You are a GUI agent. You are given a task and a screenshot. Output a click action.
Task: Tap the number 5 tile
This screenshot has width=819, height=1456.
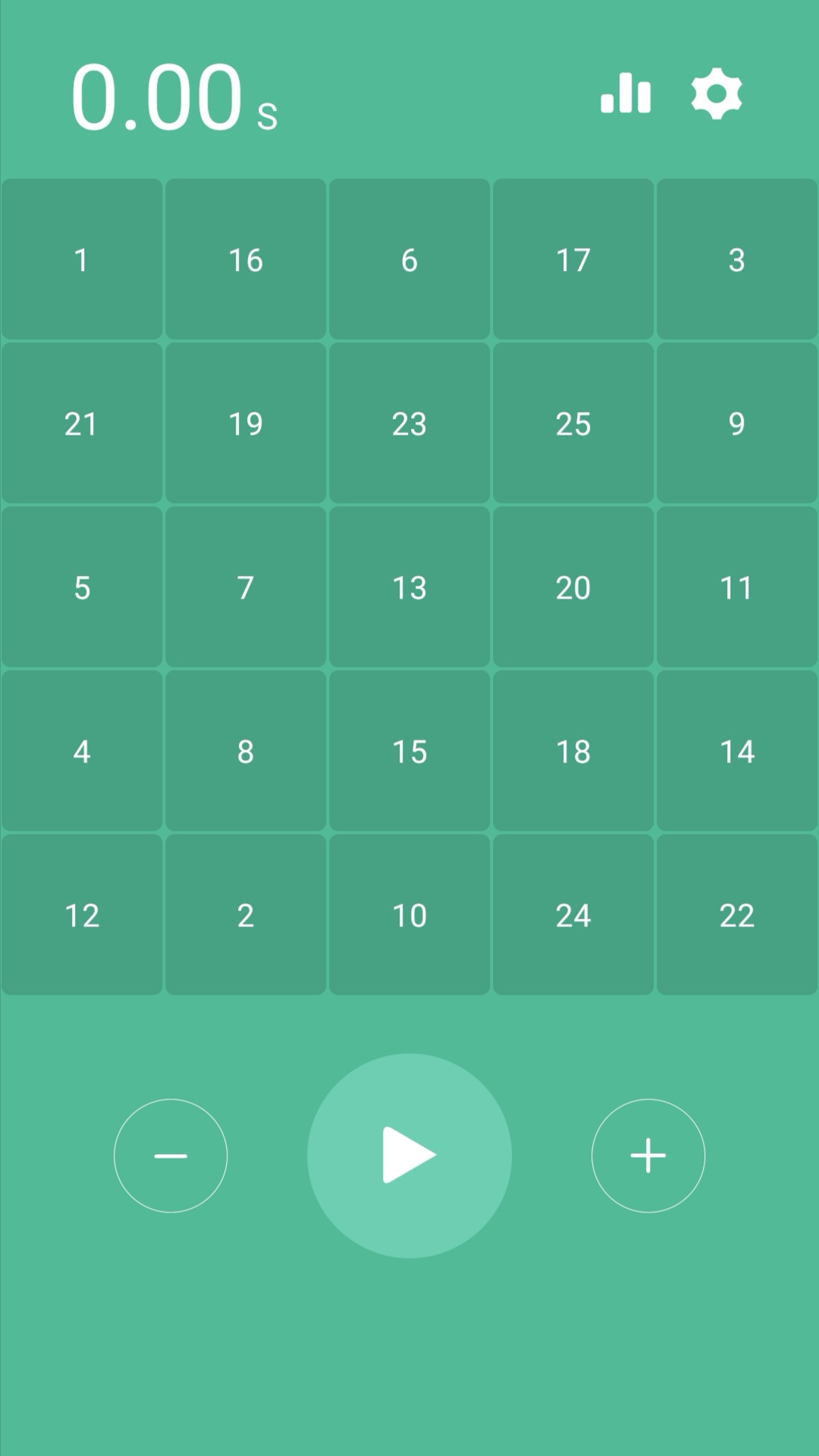81,587
